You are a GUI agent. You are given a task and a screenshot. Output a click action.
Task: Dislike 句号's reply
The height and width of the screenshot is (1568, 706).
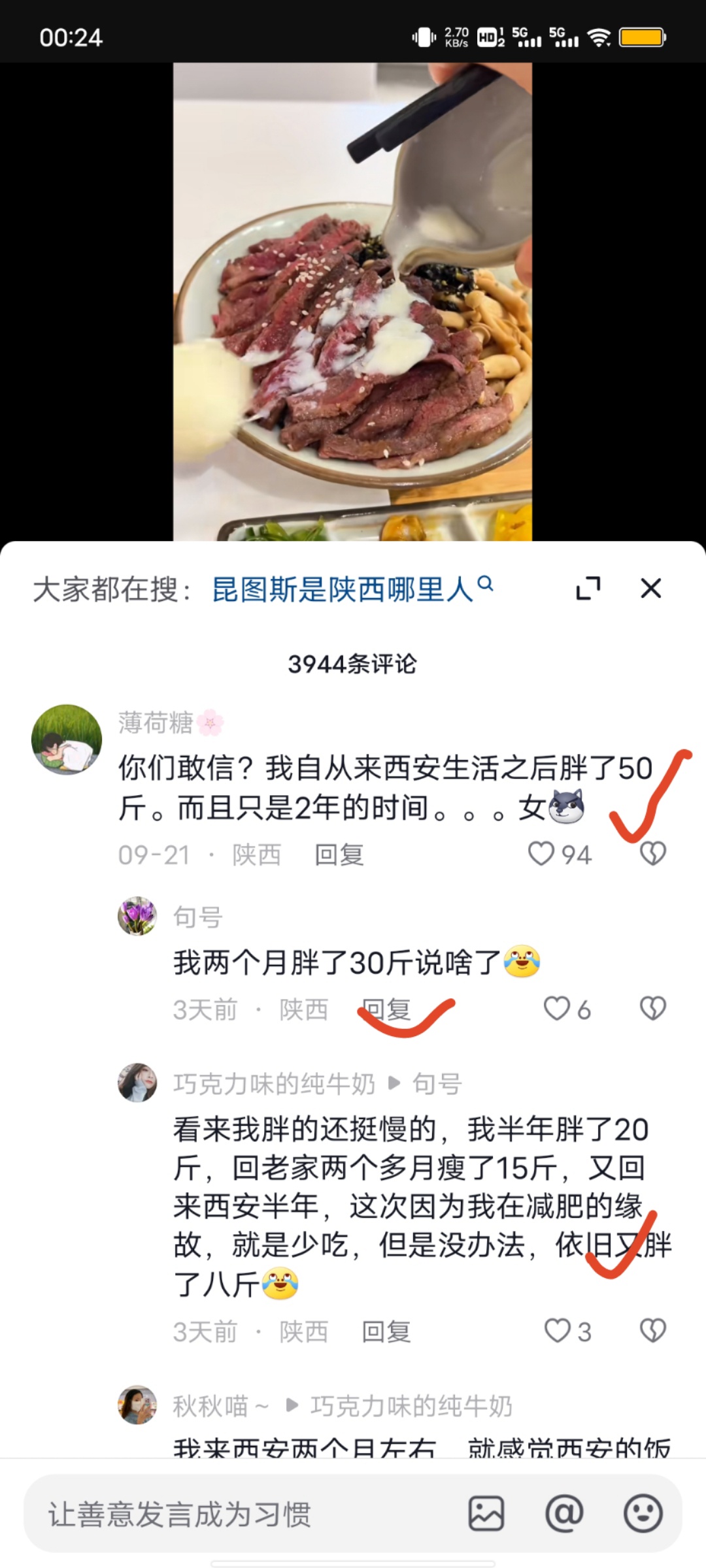pos(652,1009)
